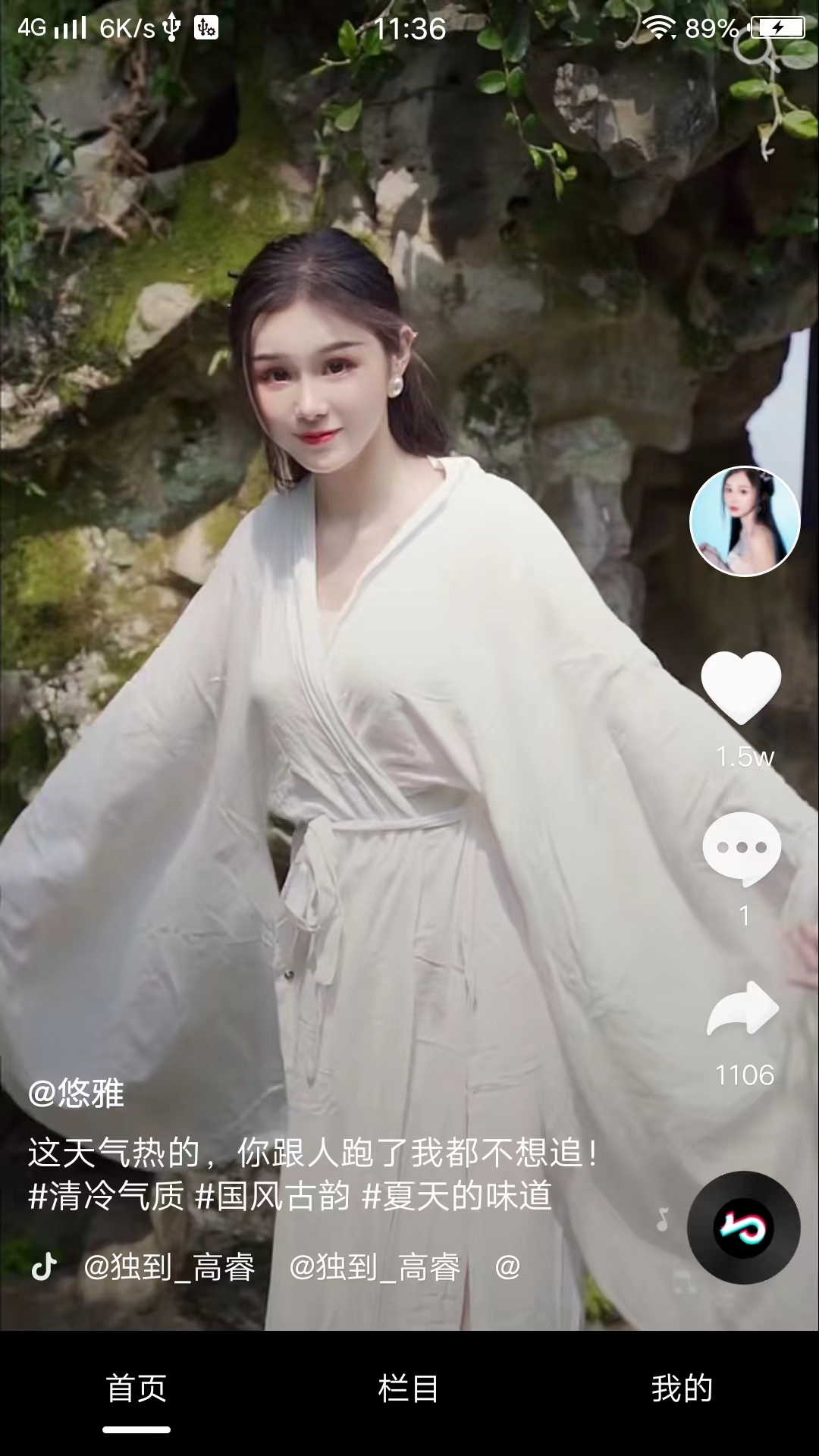This screenshot has height=1456, width=819.
Task: Go to the 我的 tab
Action: tap(682, 1389)
